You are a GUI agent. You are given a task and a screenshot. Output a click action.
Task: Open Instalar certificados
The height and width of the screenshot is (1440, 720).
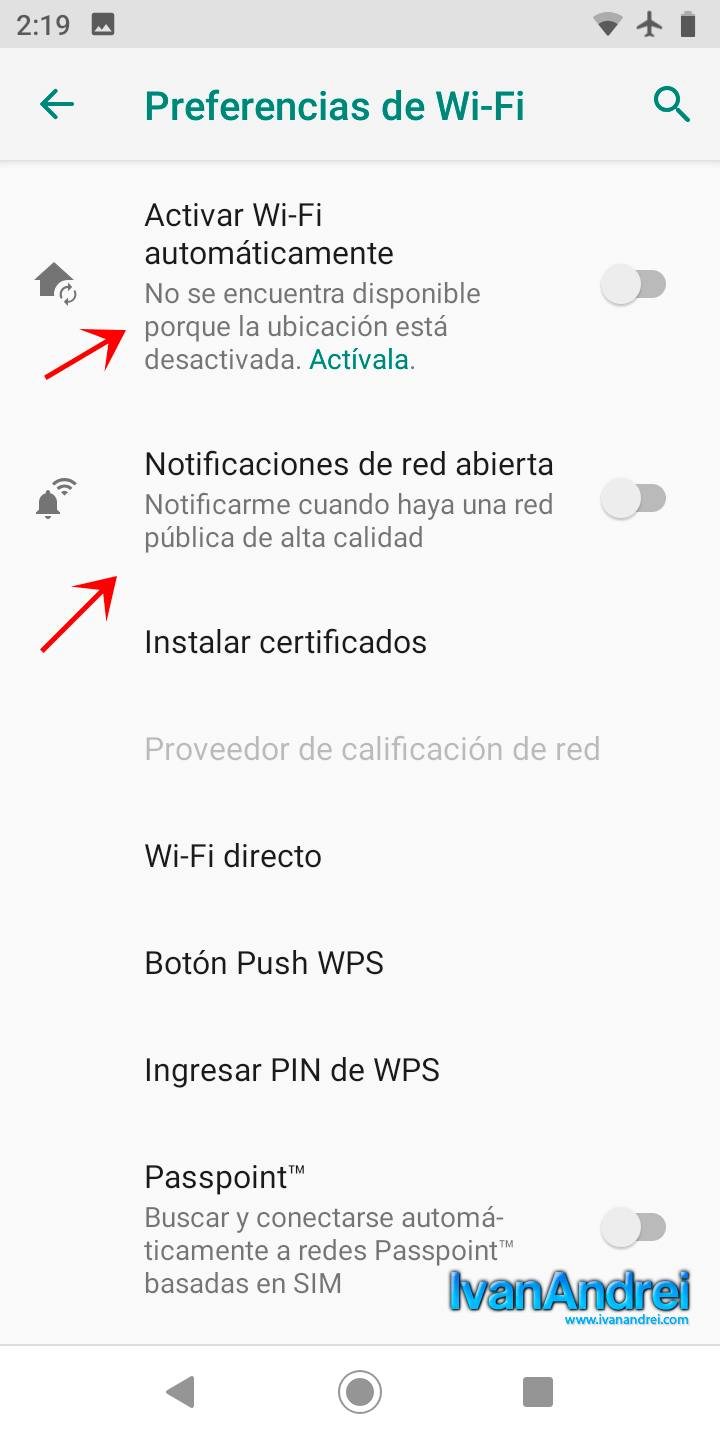360,642
